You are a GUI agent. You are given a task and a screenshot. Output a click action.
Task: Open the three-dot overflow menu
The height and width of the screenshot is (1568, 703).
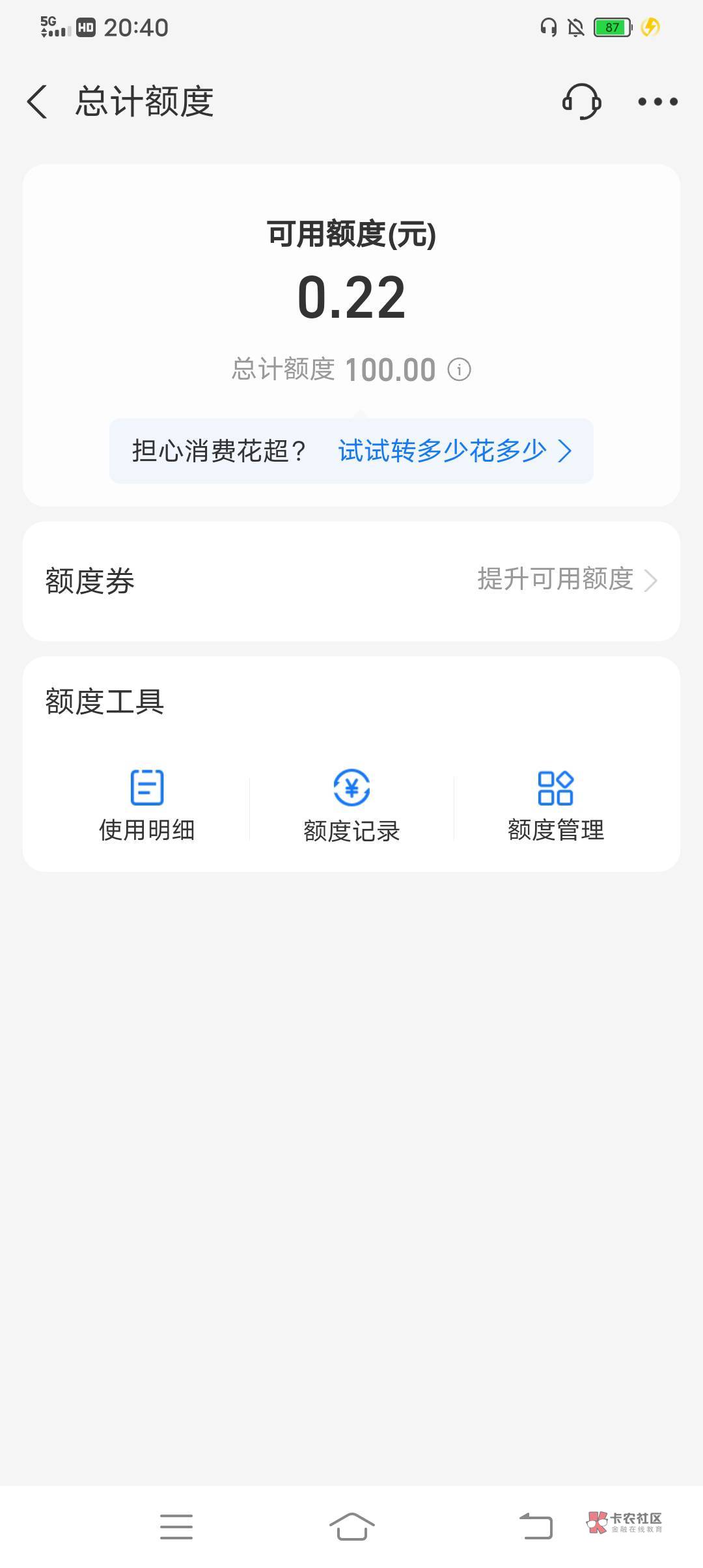pos(657,102)
